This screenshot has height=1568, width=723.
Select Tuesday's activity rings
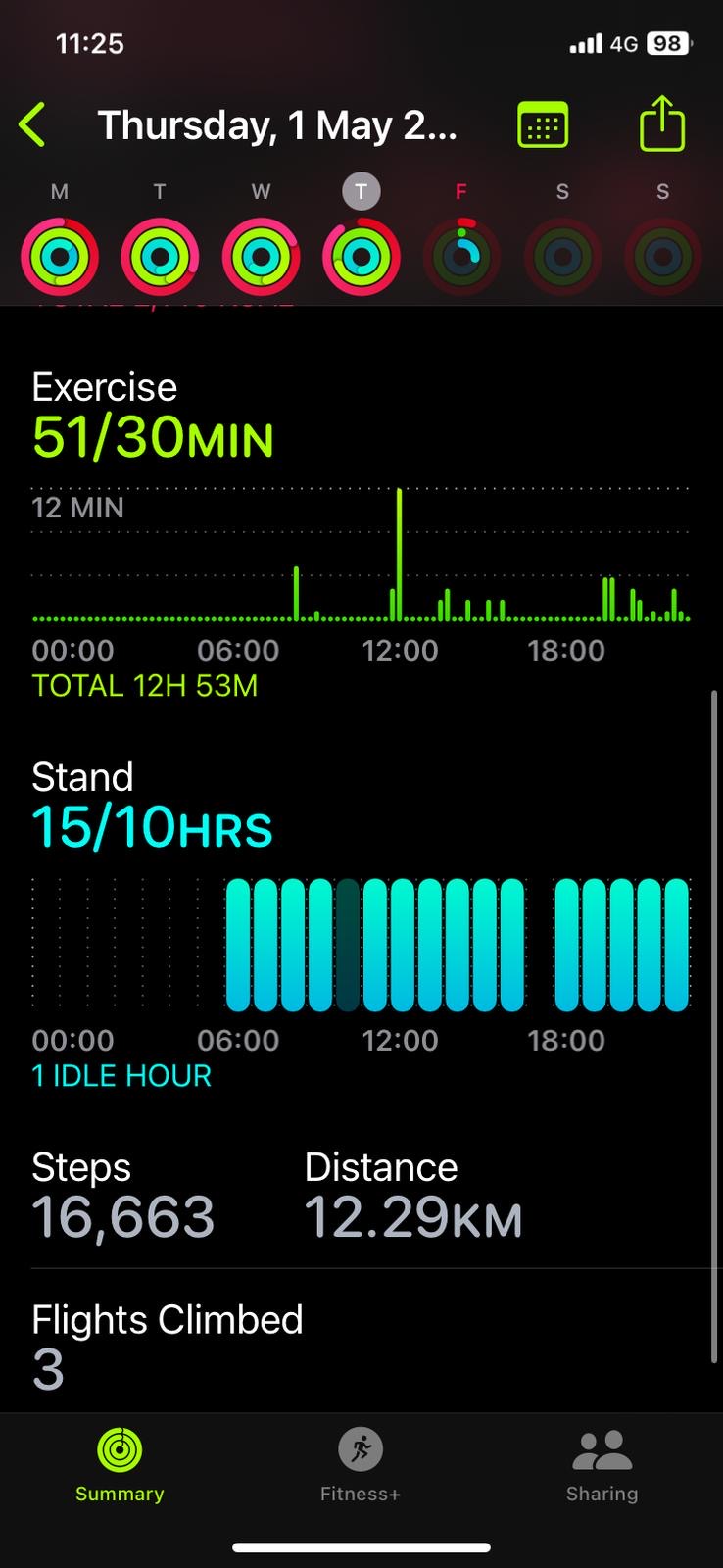click(x=160, y=257)
